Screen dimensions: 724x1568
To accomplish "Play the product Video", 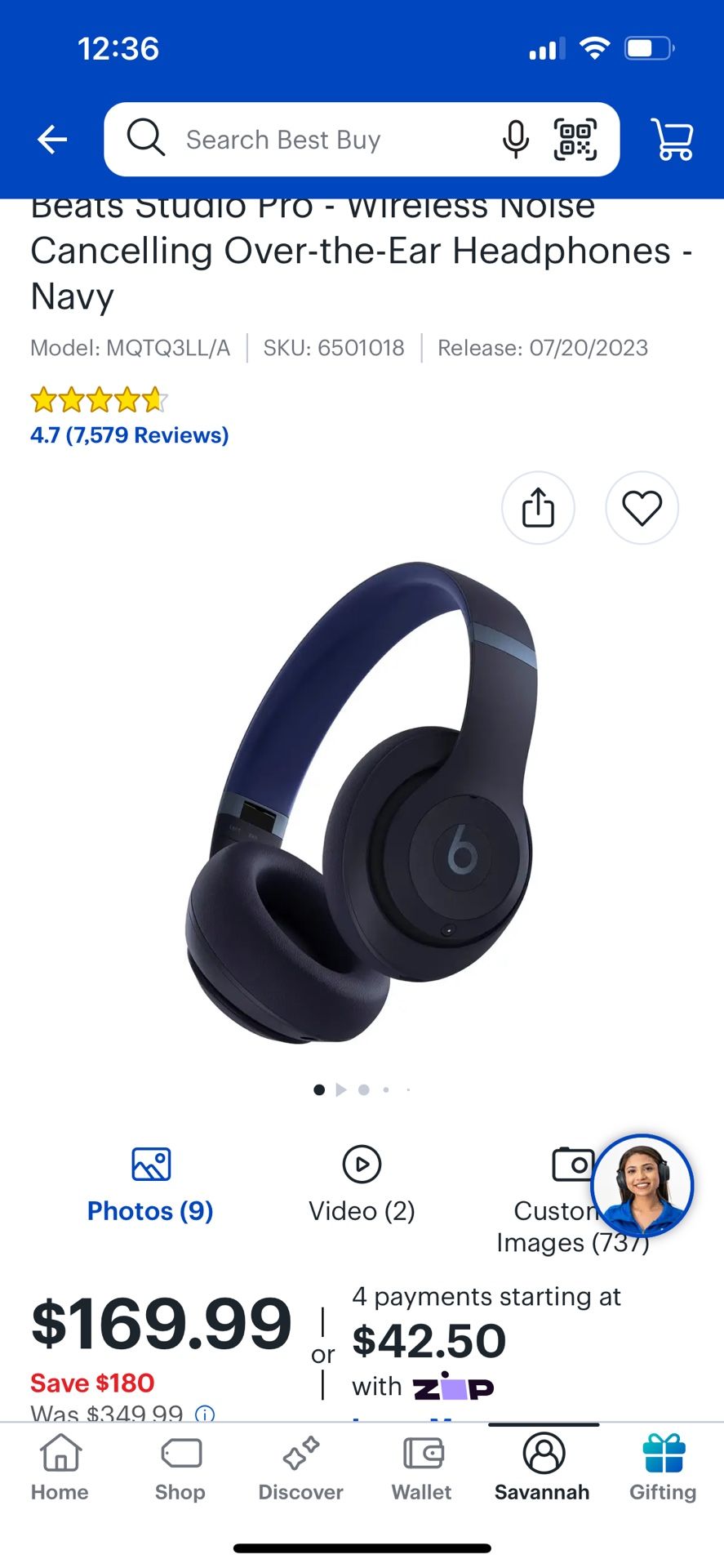I will [362, 1164].
